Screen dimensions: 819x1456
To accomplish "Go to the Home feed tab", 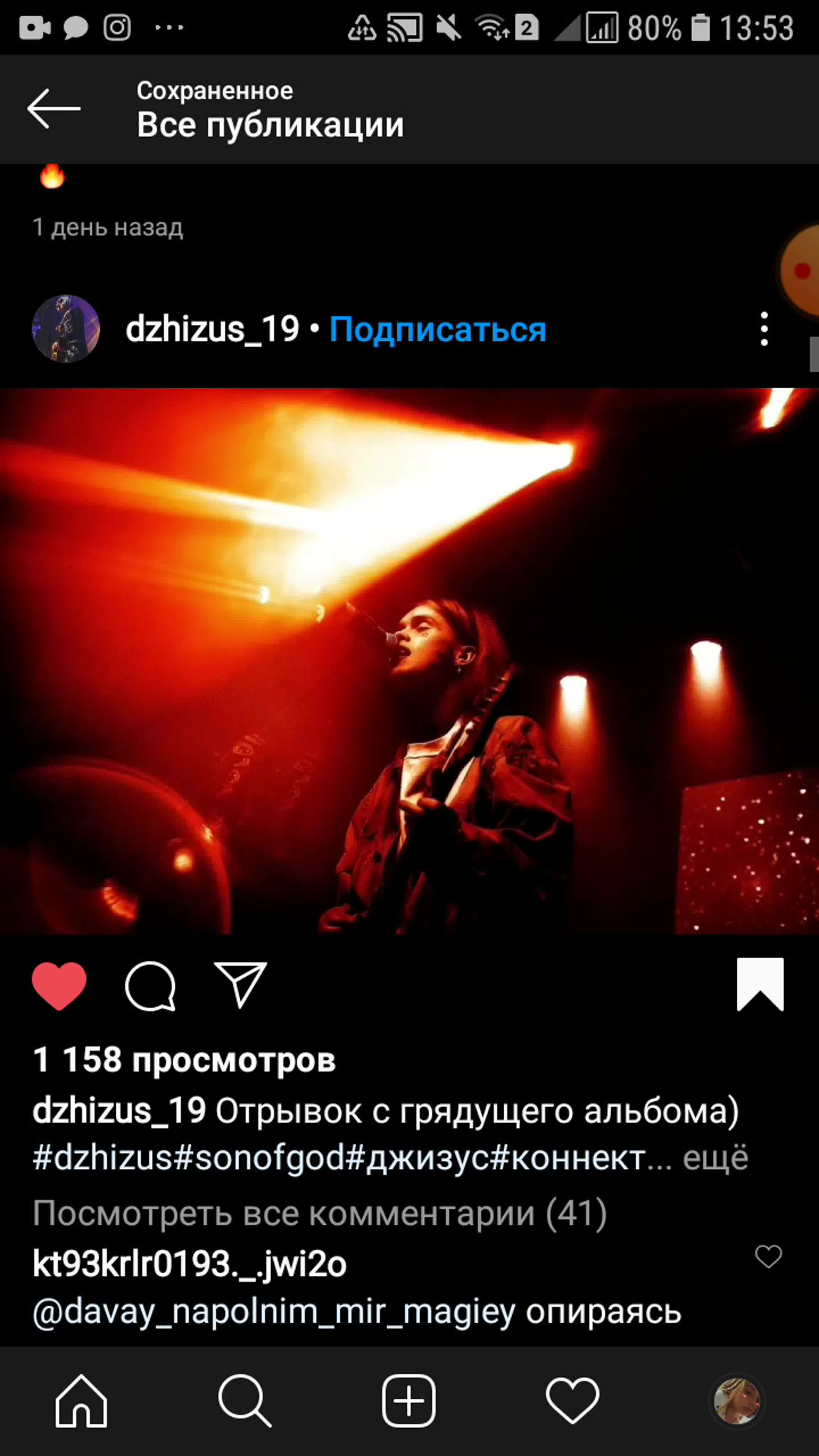I will tap(81, 1401).
